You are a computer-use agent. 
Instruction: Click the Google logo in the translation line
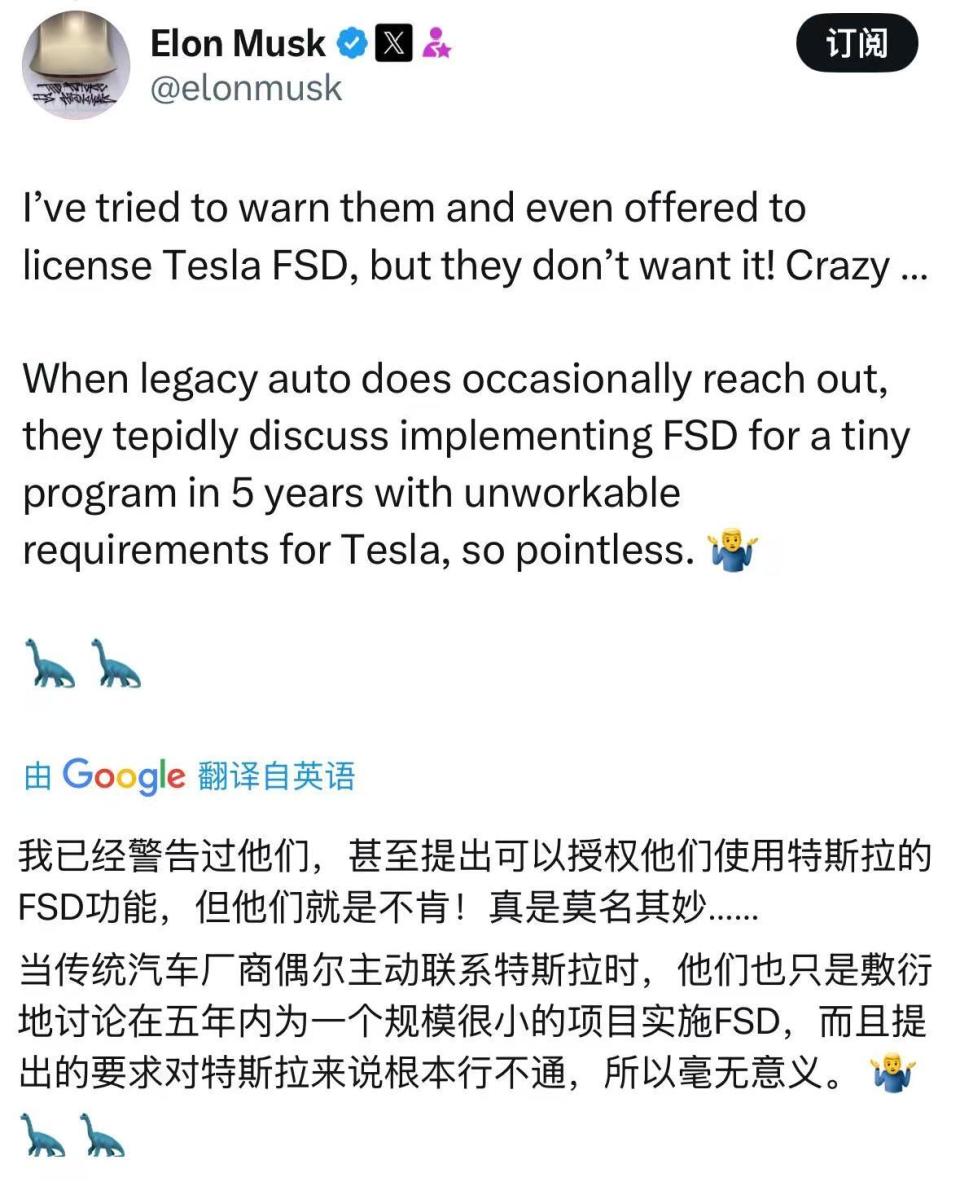pyautogui.click(x=120, y=775)
